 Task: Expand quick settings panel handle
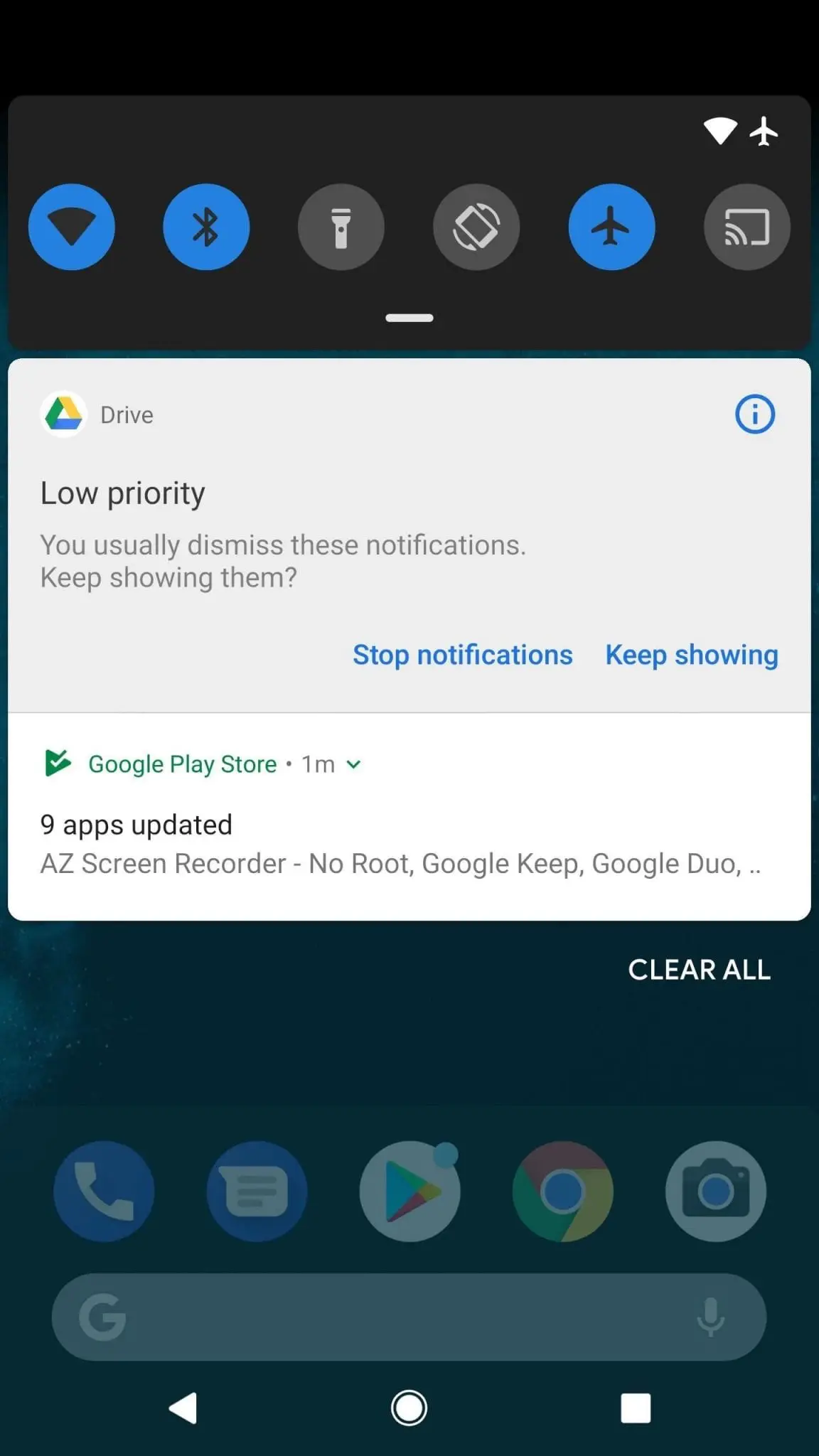(x=409, y=318)
